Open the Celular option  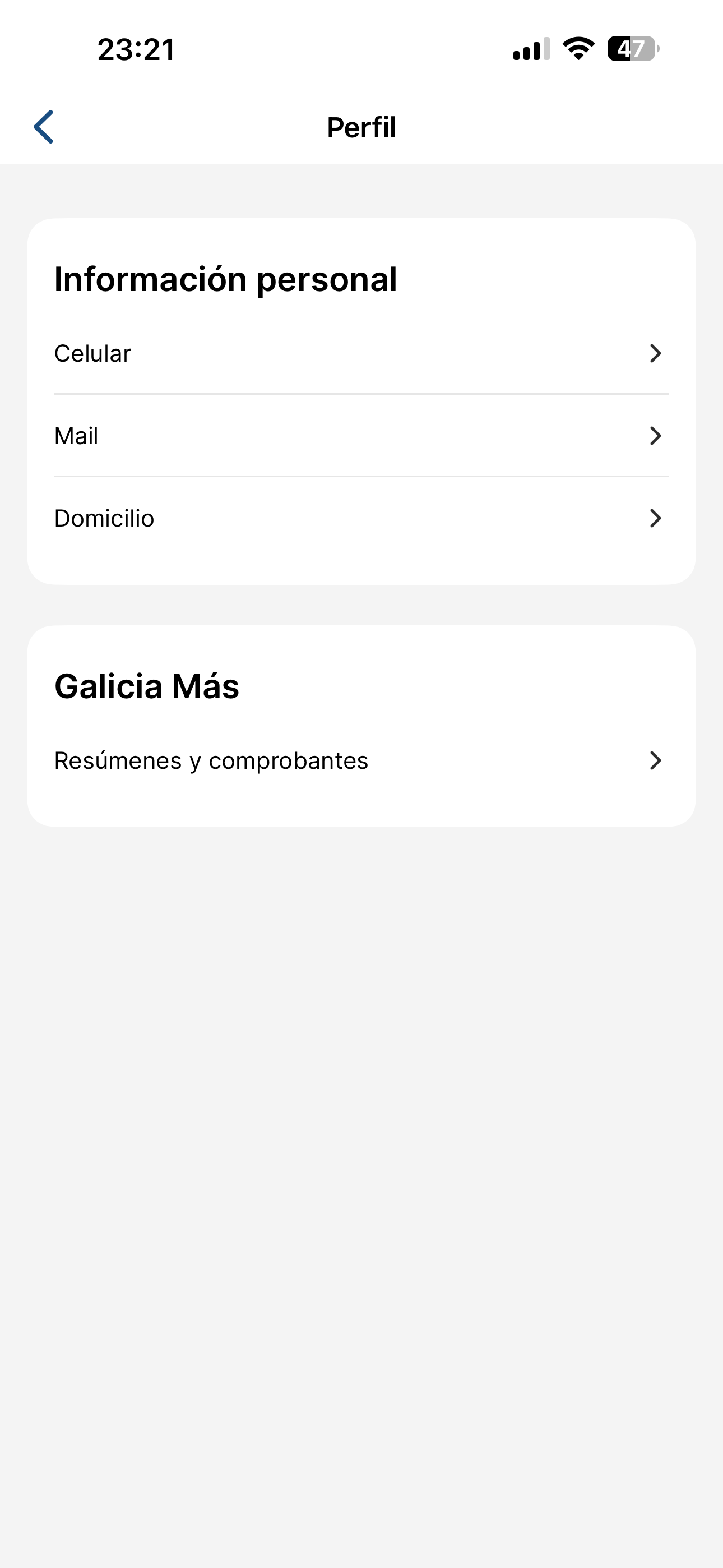click(92, 353)
